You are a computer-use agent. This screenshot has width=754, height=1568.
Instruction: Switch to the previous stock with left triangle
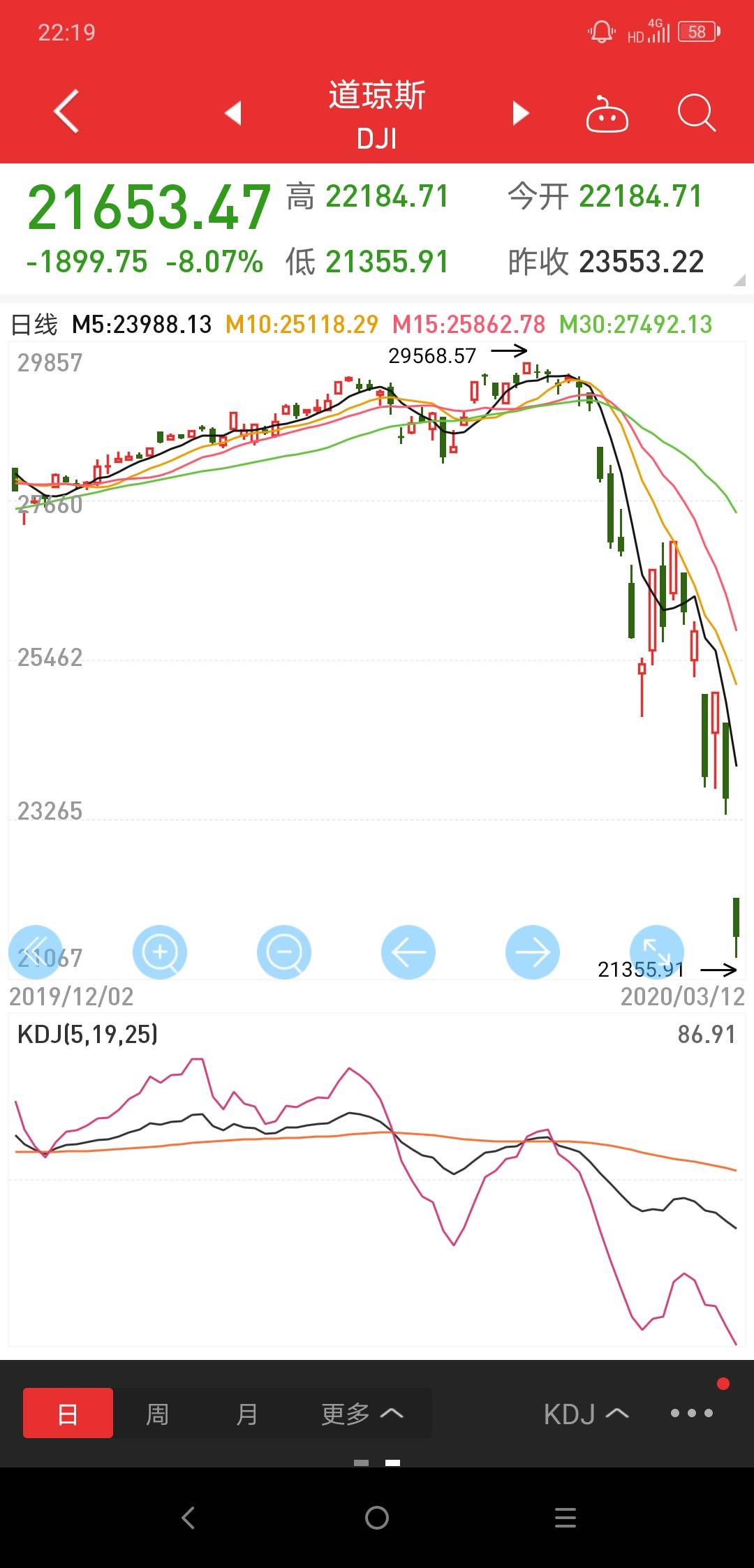coord(233,113)
